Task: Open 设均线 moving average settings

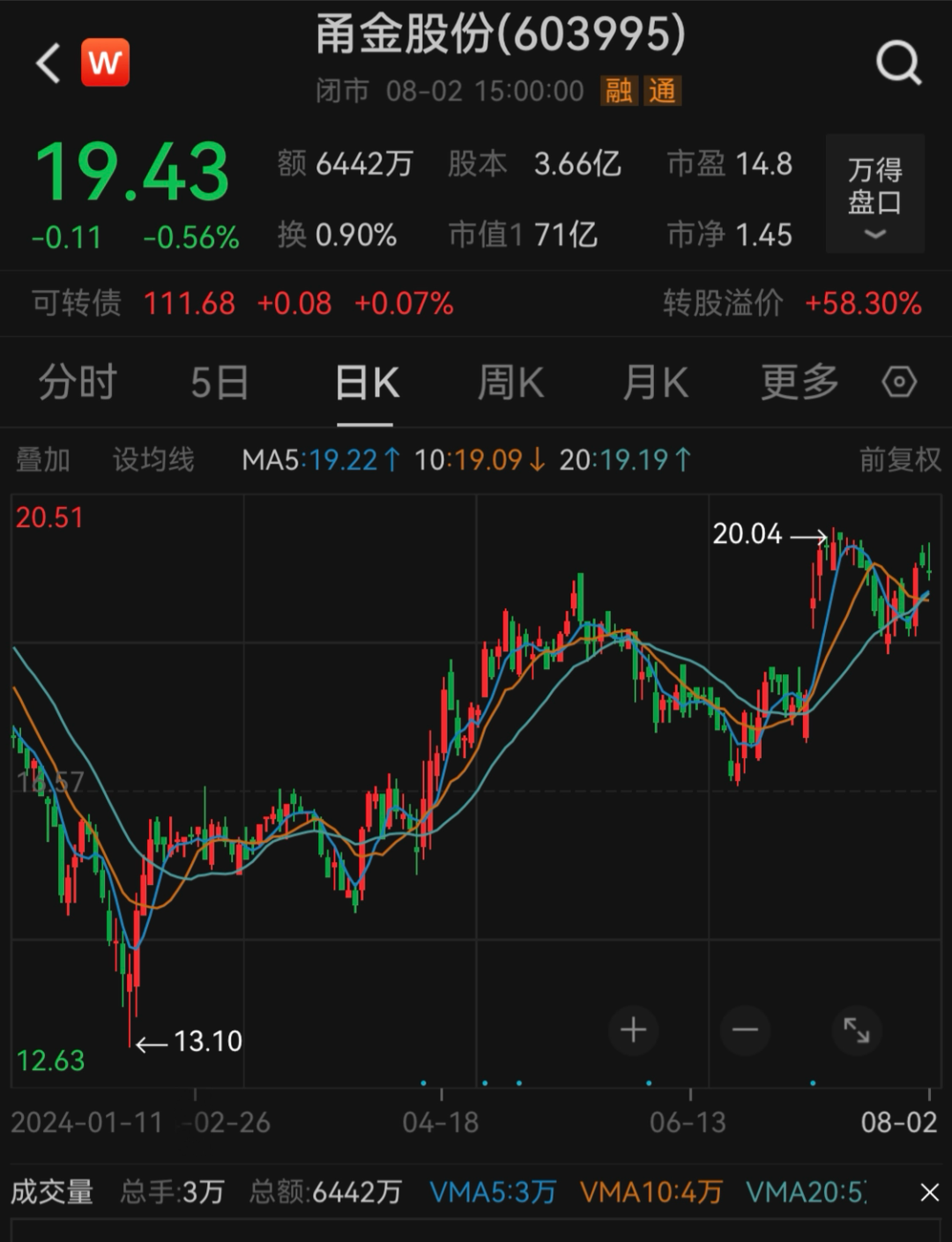Action: click(153, 458)
